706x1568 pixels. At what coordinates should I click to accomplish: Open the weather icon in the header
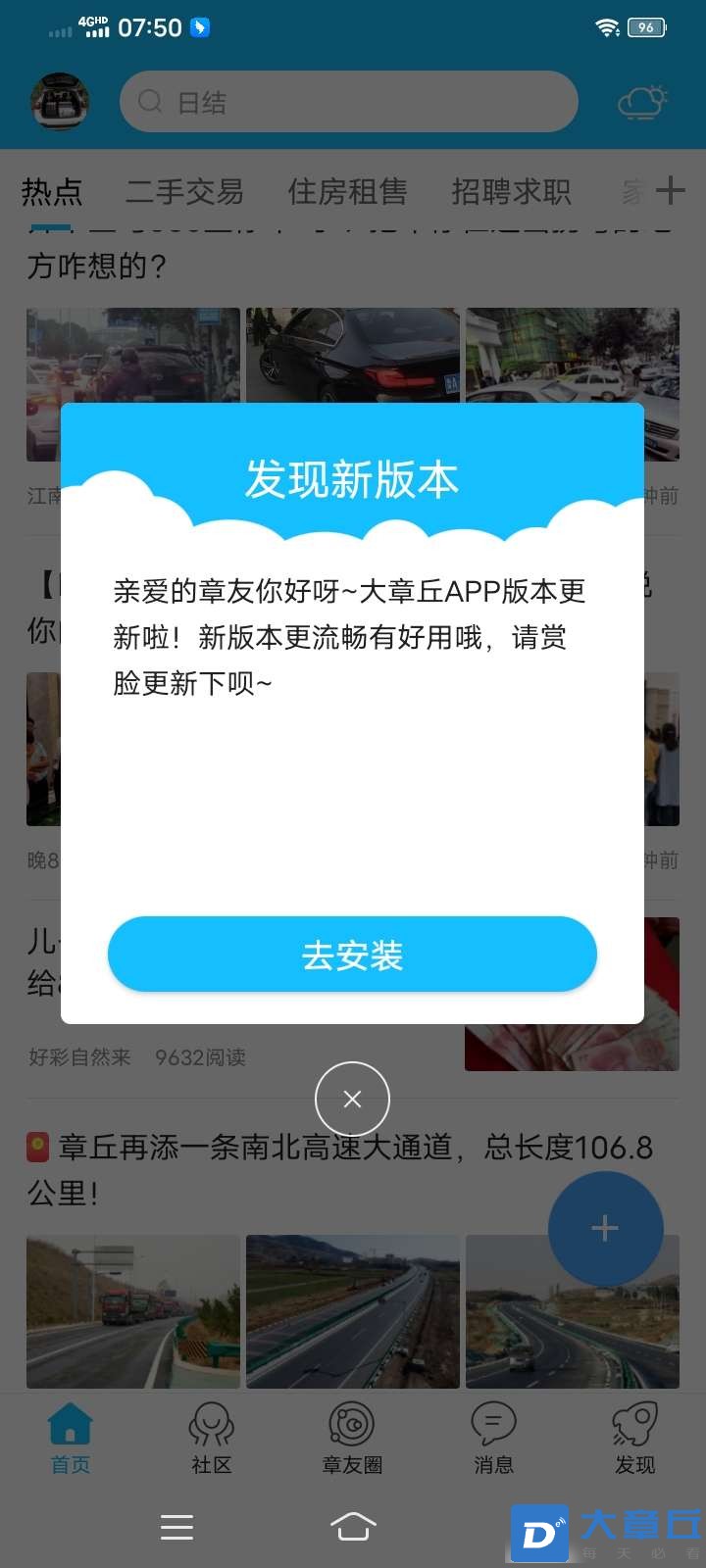642,102
